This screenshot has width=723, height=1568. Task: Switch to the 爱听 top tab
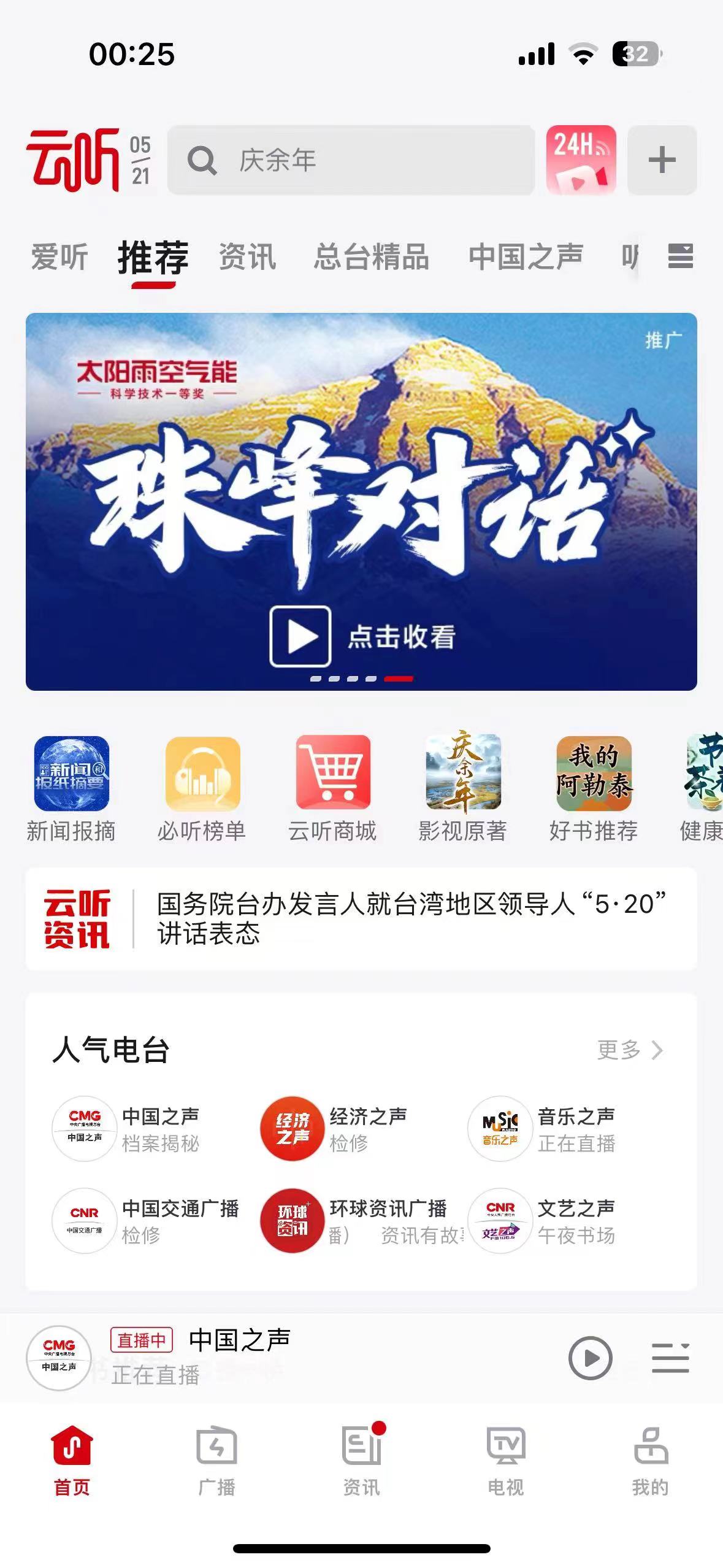(59, 256)
